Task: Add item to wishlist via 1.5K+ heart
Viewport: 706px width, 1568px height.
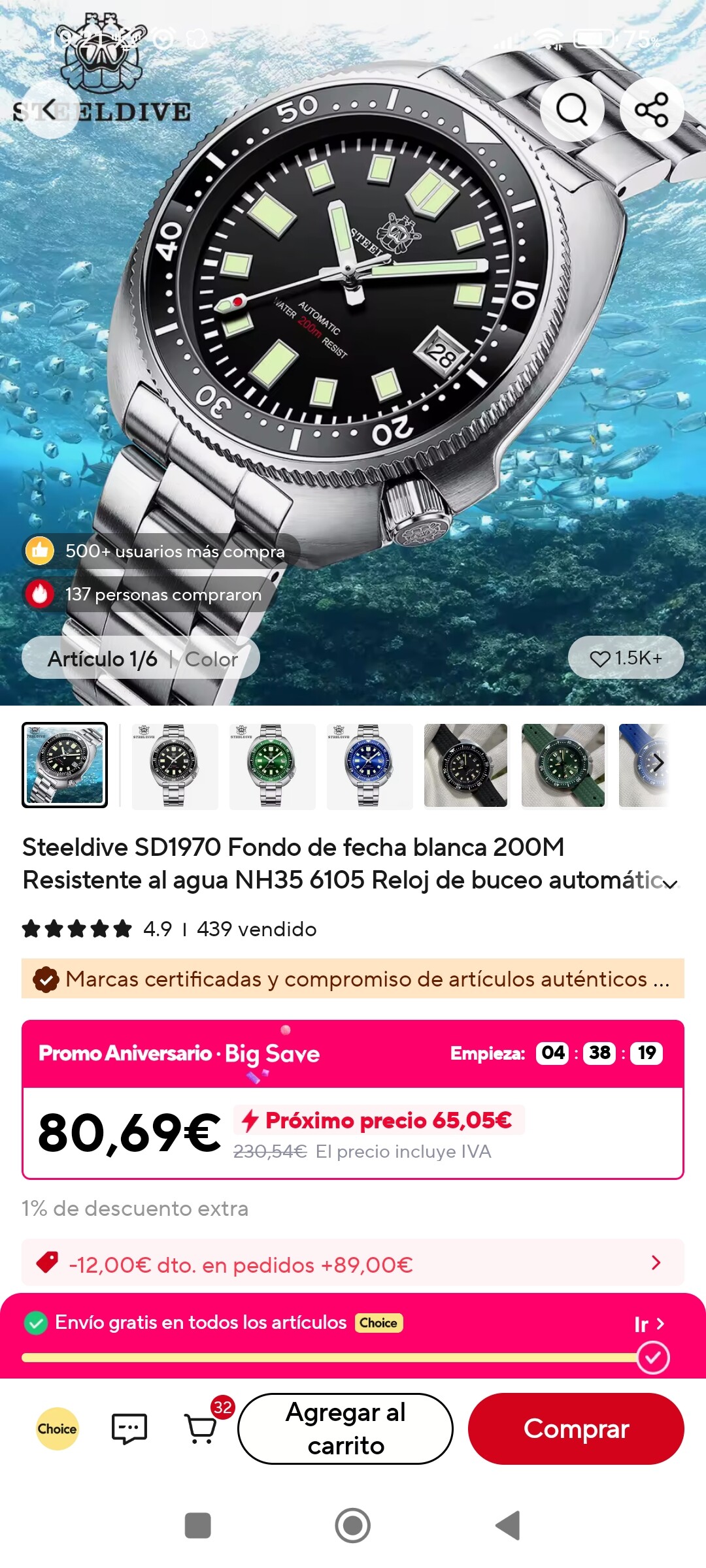Action: [626, 658]
